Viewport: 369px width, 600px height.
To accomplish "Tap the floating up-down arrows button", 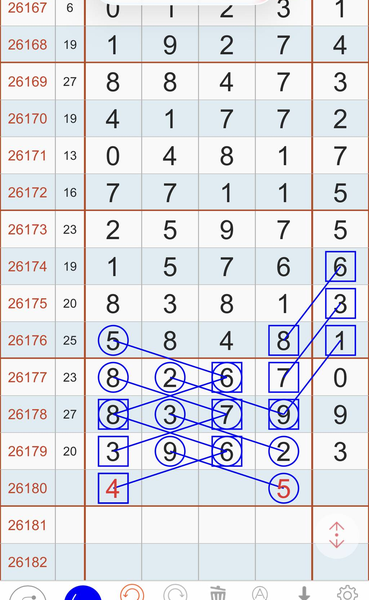I will pos(336,535).
